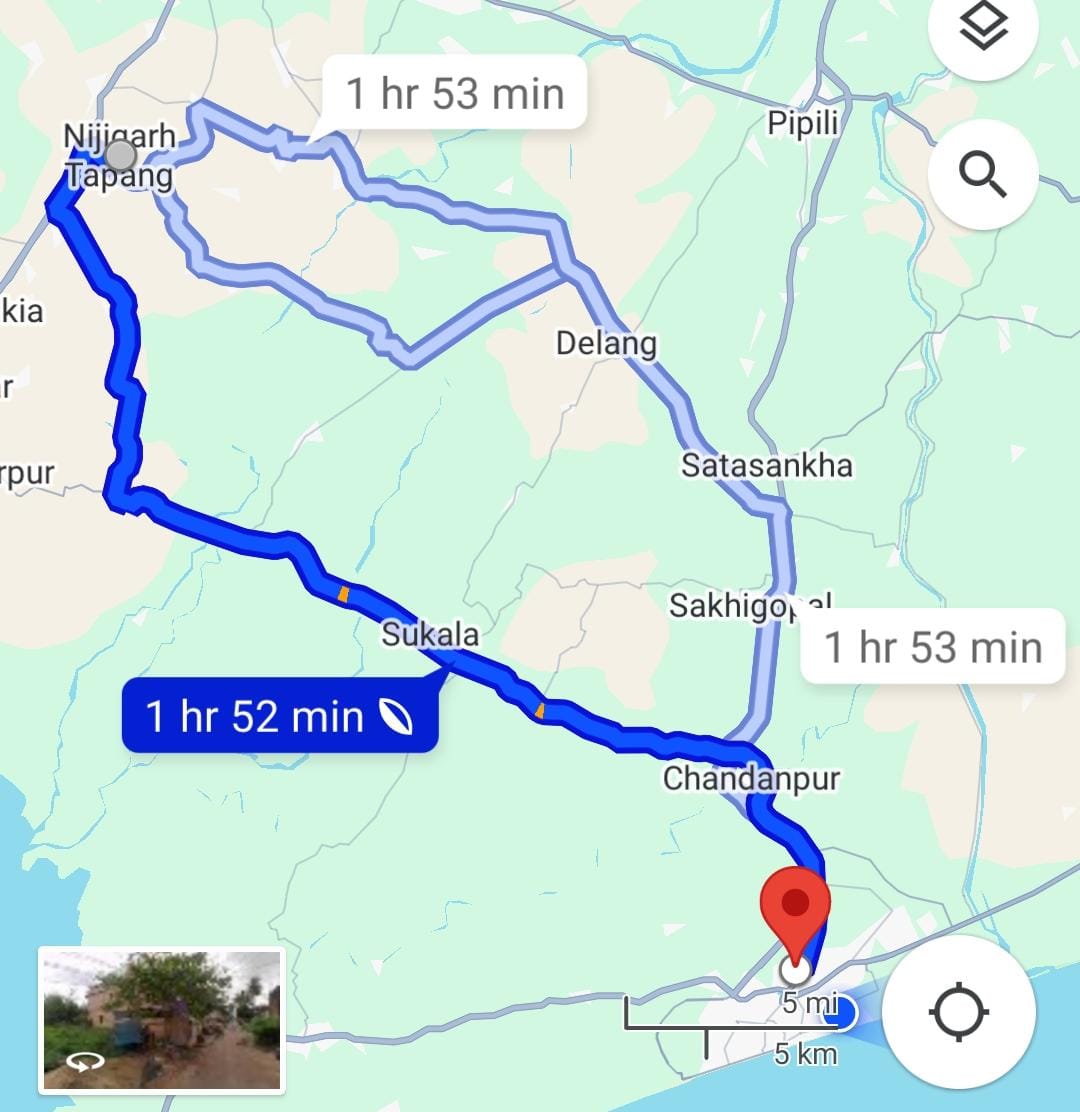Image resolution: width=1080 pixels, height=1112 pixels.
Task: Tap the search magnifier icon
Action: pos(982,176)
